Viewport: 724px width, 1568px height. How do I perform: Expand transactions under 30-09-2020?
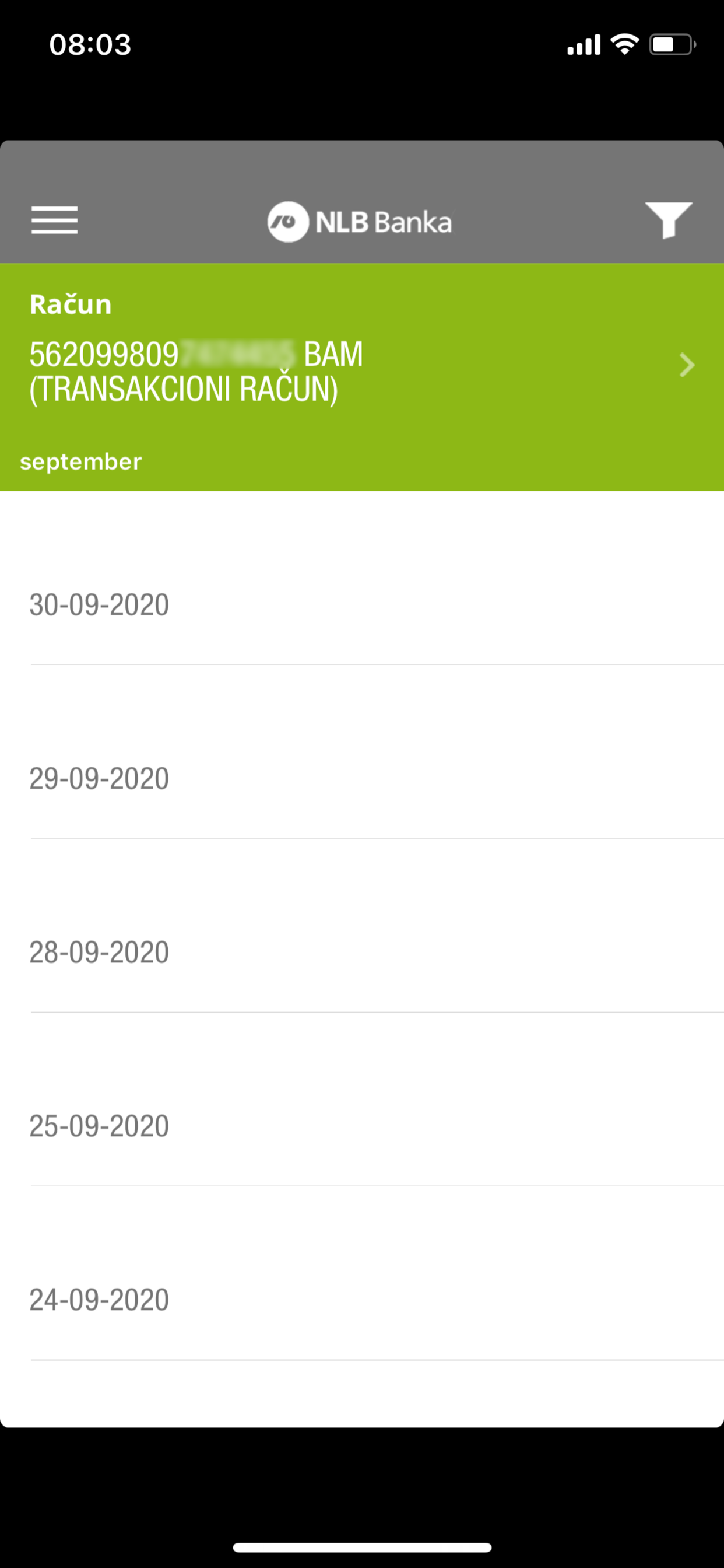tap(99, 604)
